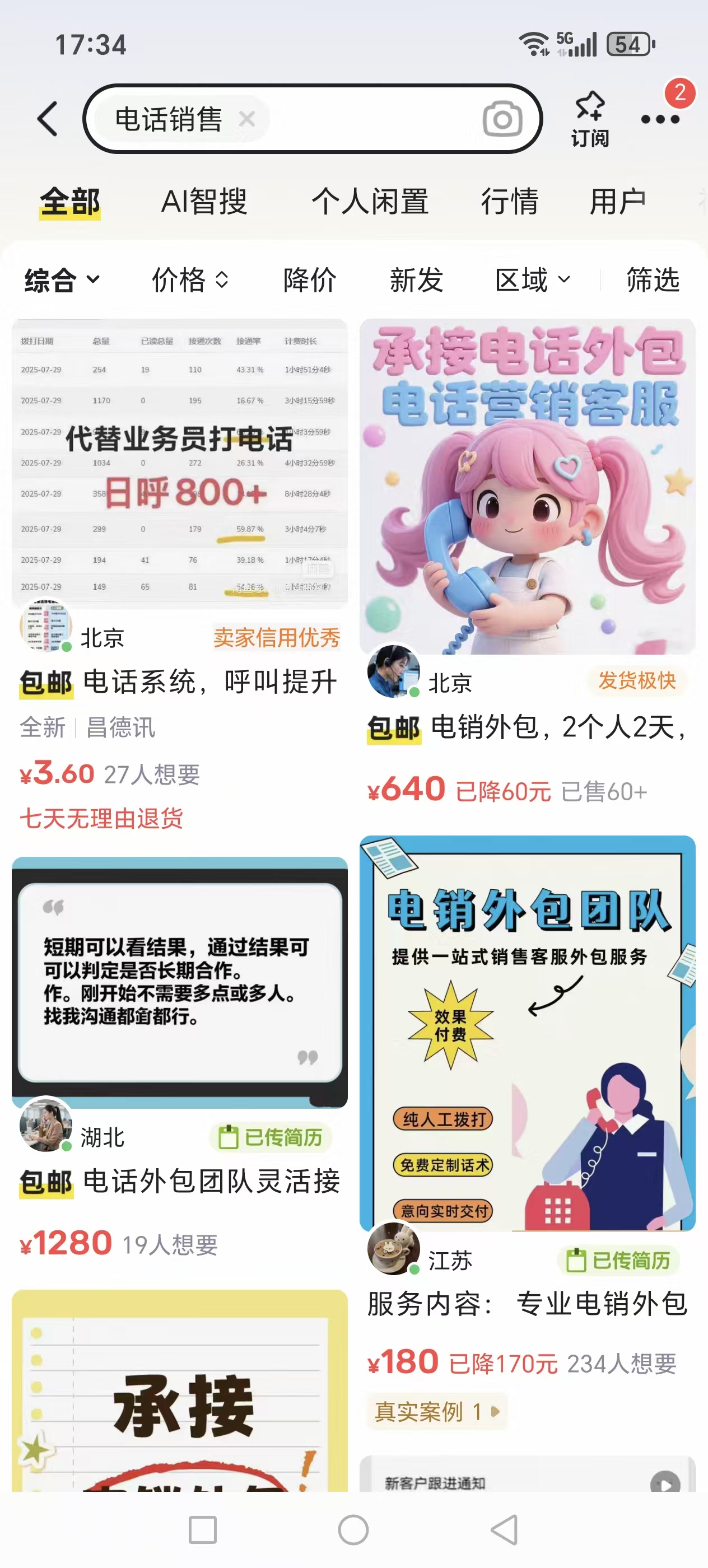
Task: Filter by 降价 items
Action: pos(309,280)
